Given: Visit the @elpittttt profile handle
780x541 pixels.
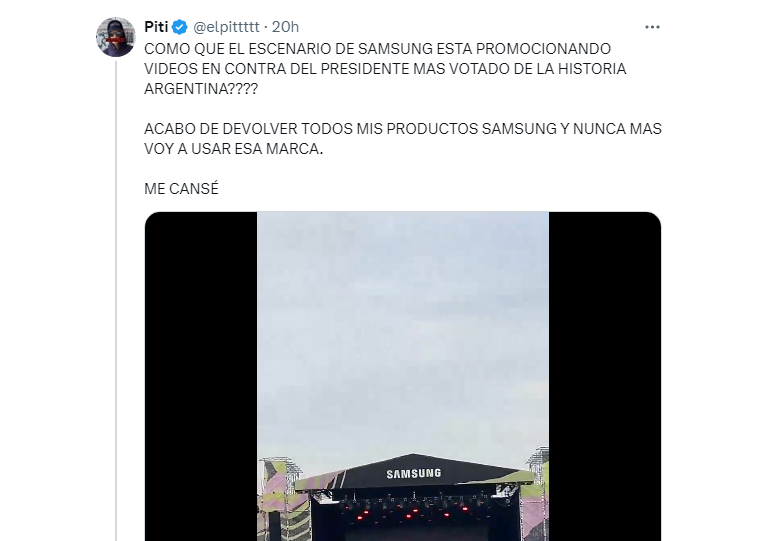Looking at the screenshot, I should [x=230, y=27].
